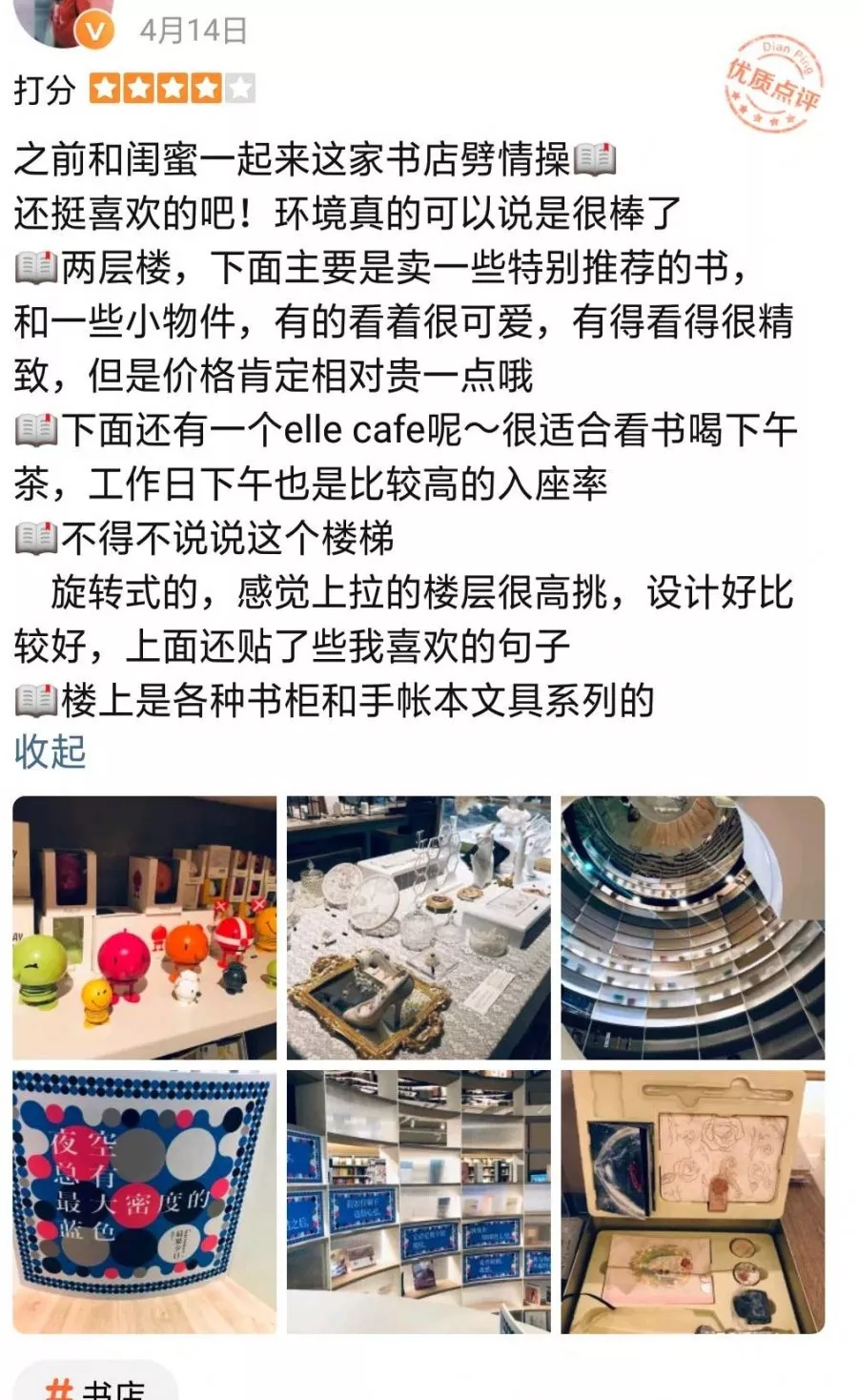Open the colorful smiley toys photo
This screenshot has width=858, height=1400.
pyautogui.click(x=145, y=928)
